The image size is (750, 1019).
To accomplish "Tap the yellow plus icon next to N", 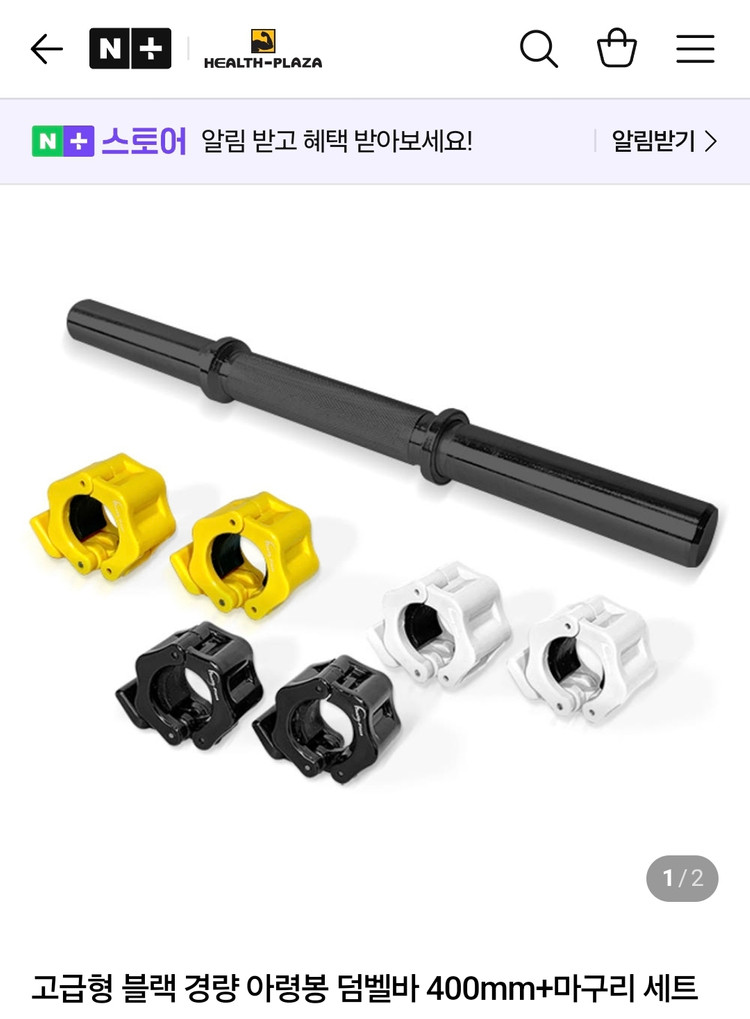I will [78, 142].
